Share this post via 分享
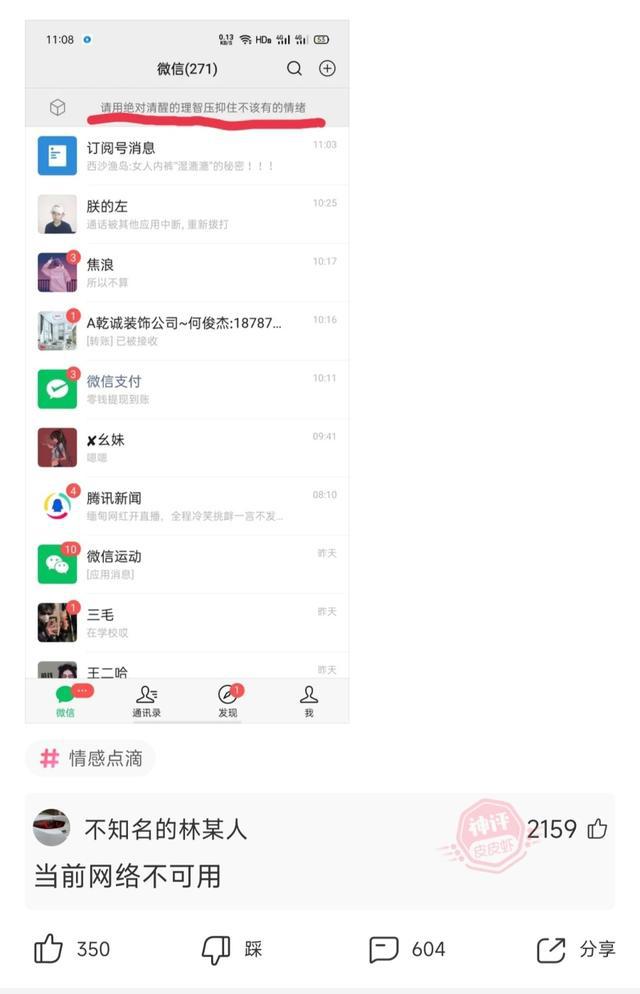This screenshot has width=640, height=994. (x=551, y=948)
